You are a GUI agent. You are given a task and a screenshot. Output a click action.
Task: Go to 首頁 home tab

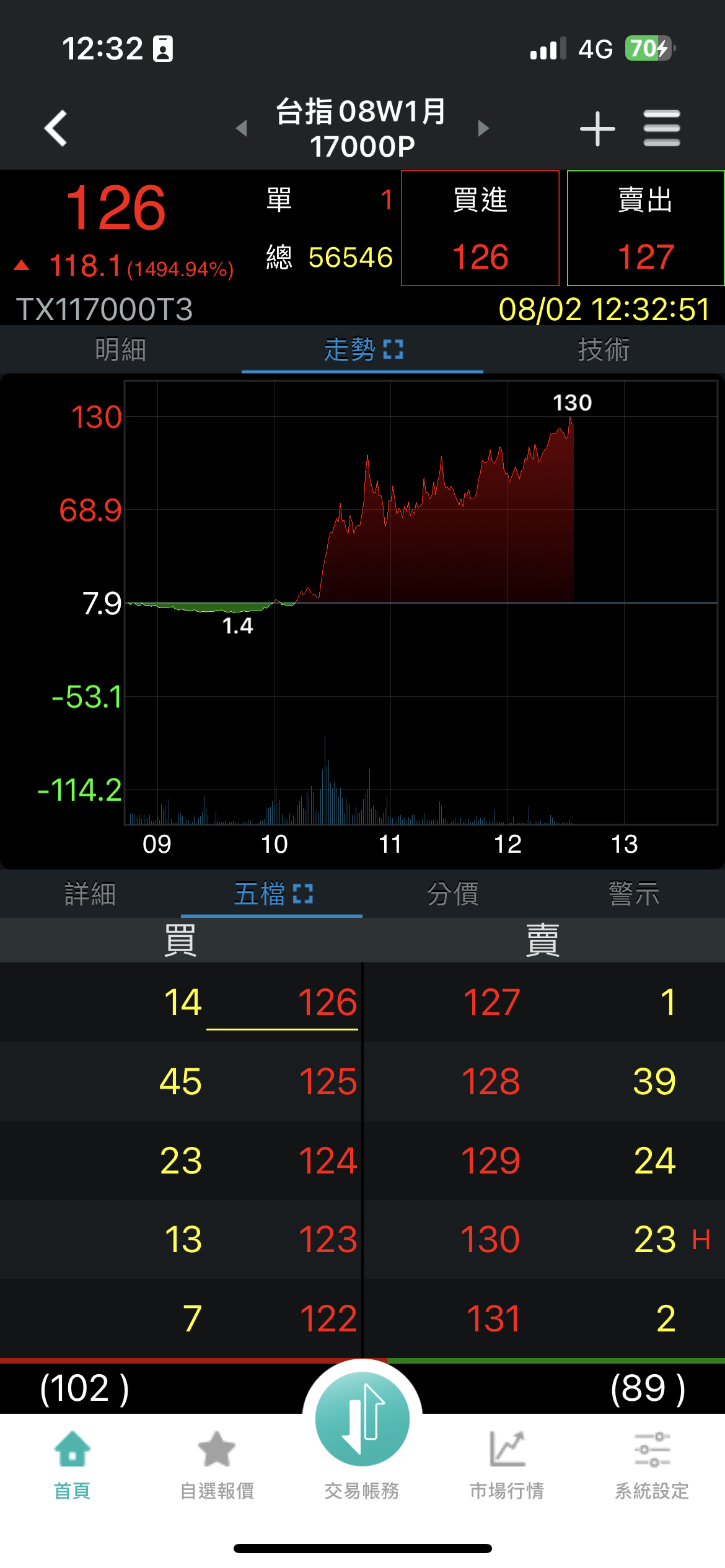pos(72,1465)
